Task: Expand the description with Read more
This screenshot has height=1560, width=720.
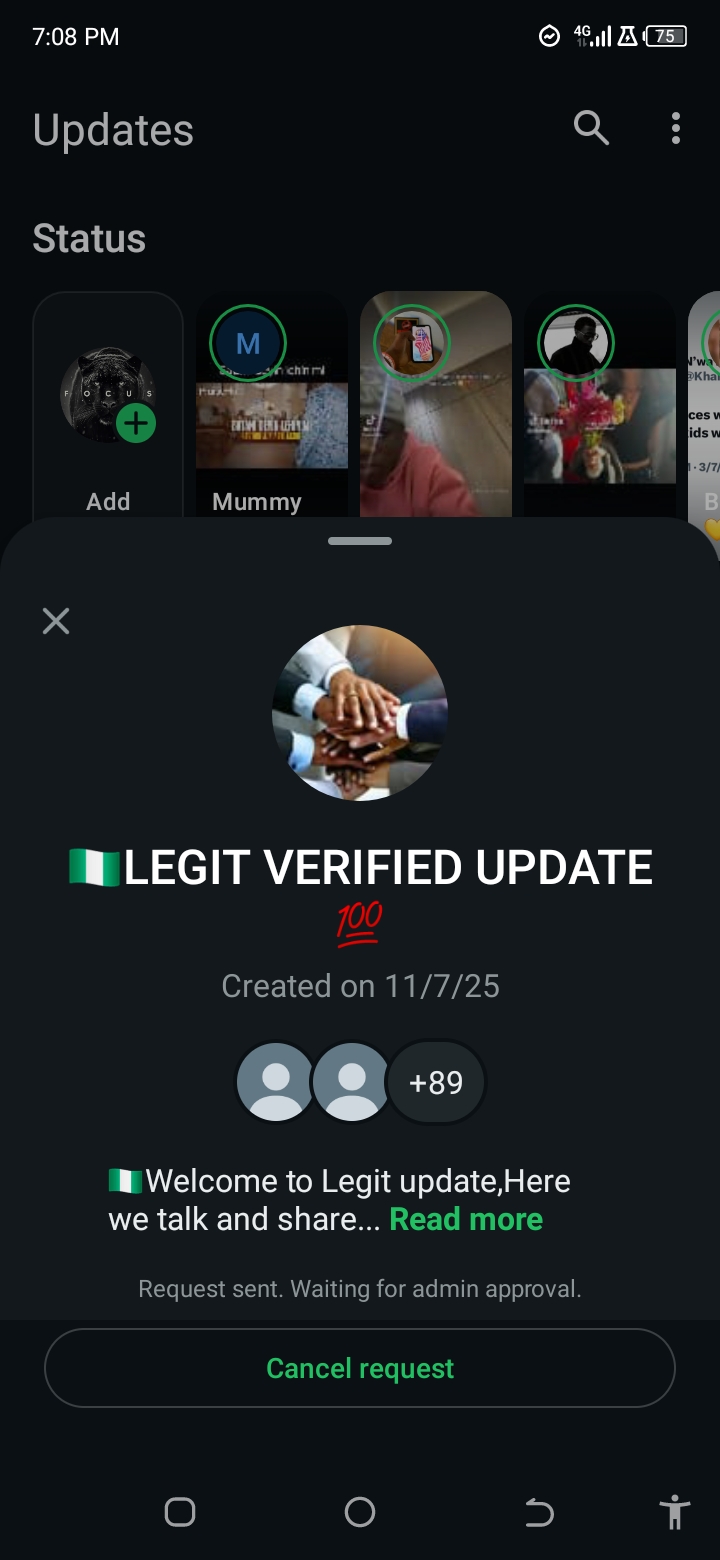Action: [465, 1219]
